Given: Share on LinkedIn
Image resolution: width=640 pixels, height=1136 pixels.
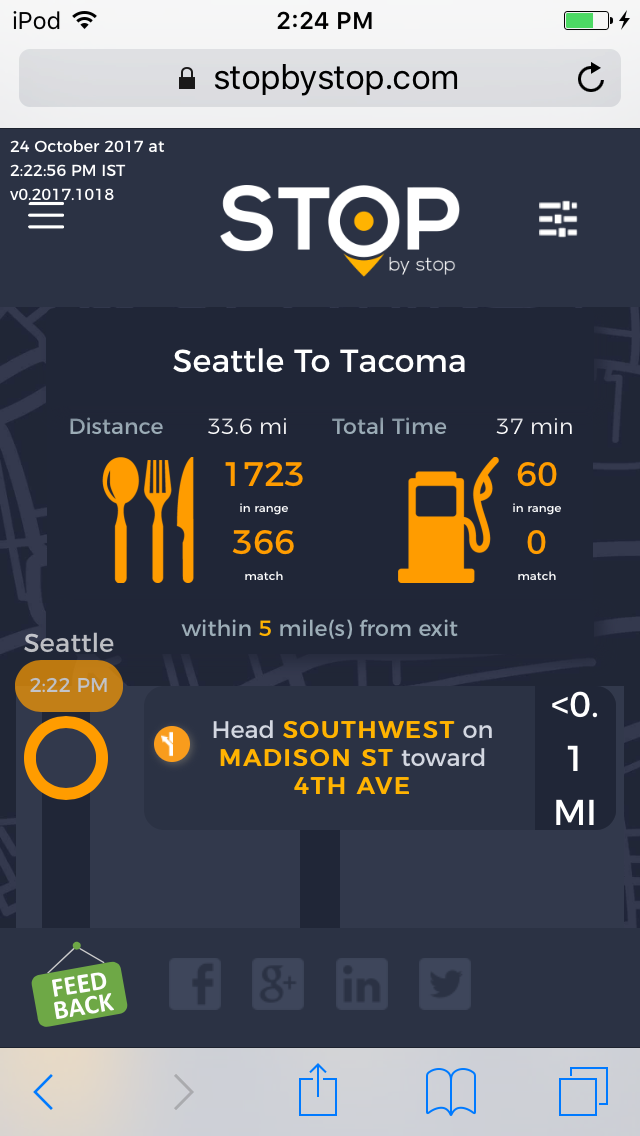Looking at the screenshot, I should tap(361, 984).
